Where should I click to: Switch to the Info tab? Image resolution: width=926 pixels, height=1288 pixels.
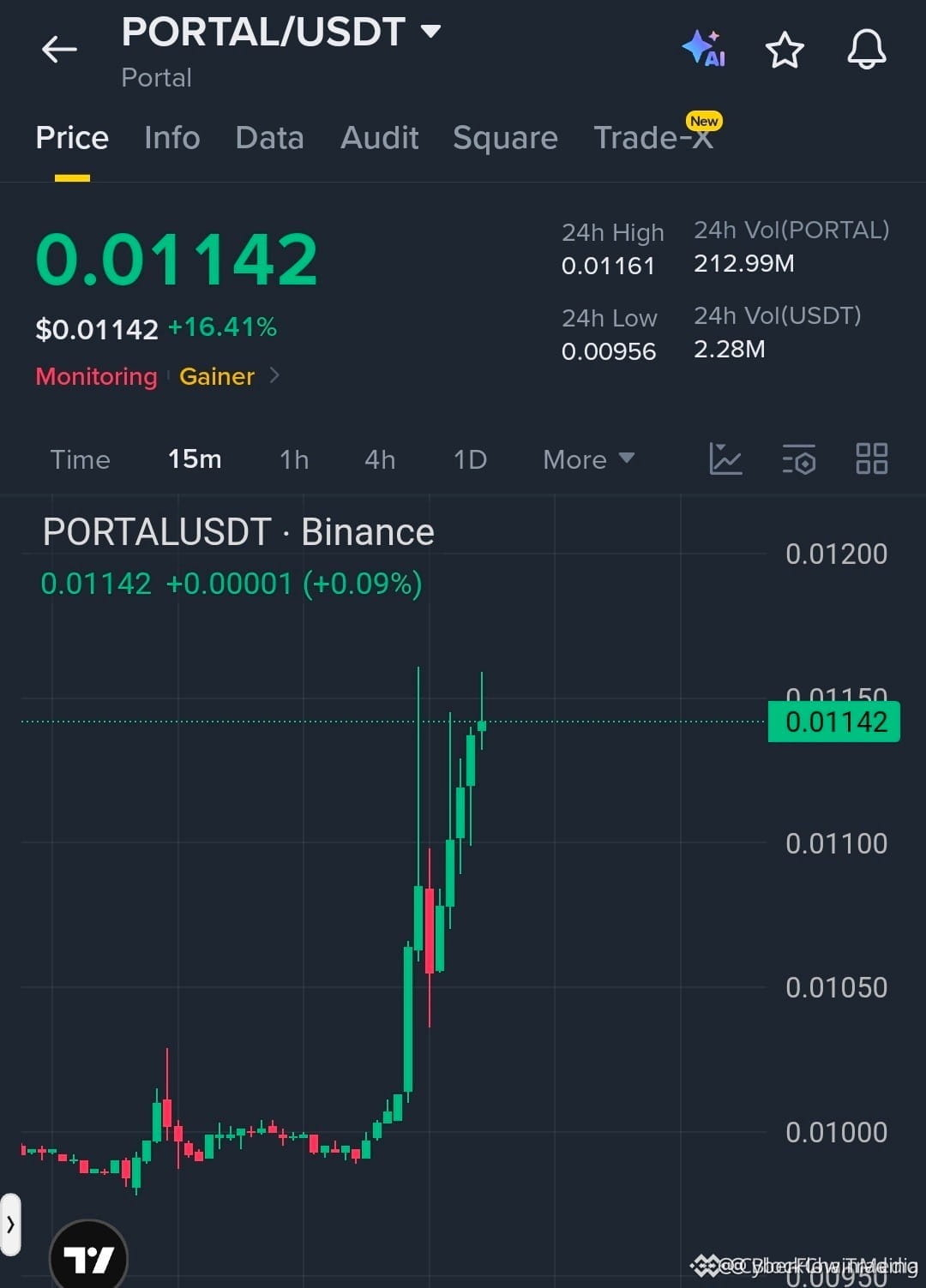pos(171,138)
